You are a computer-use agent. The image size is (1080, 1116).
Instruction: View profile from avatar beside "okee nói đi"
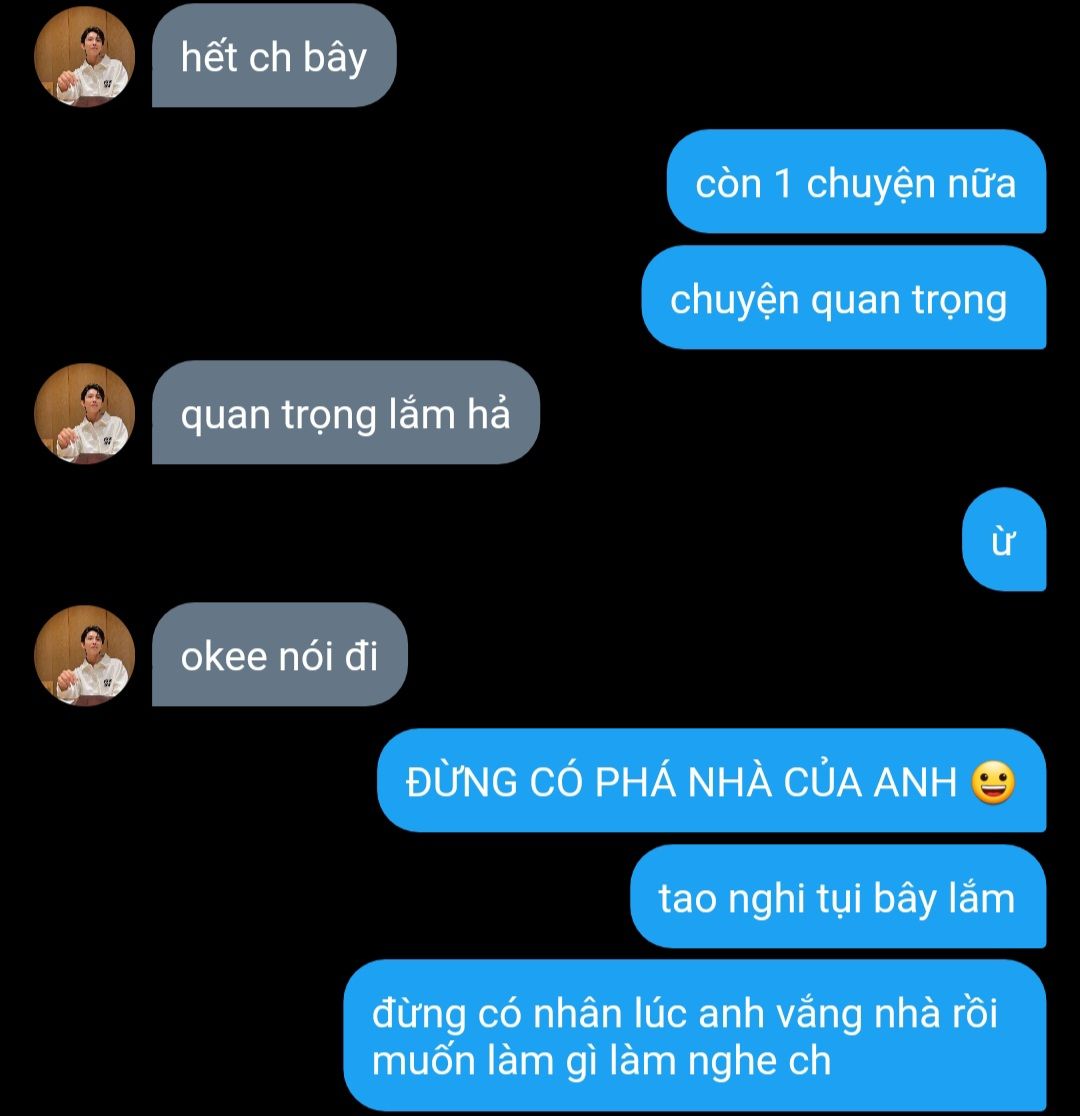pos(84,656)
